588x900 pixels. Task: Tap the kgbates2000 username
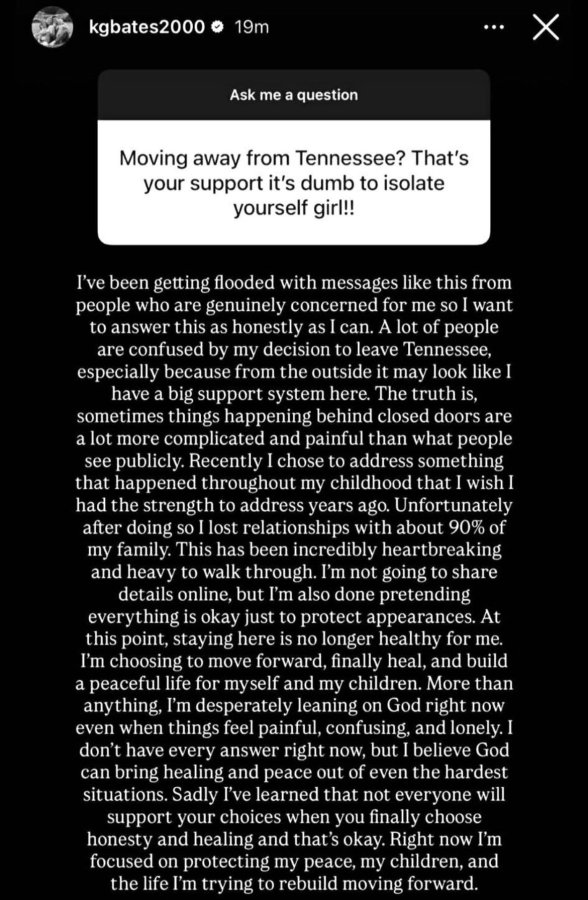tap(146, 27)
